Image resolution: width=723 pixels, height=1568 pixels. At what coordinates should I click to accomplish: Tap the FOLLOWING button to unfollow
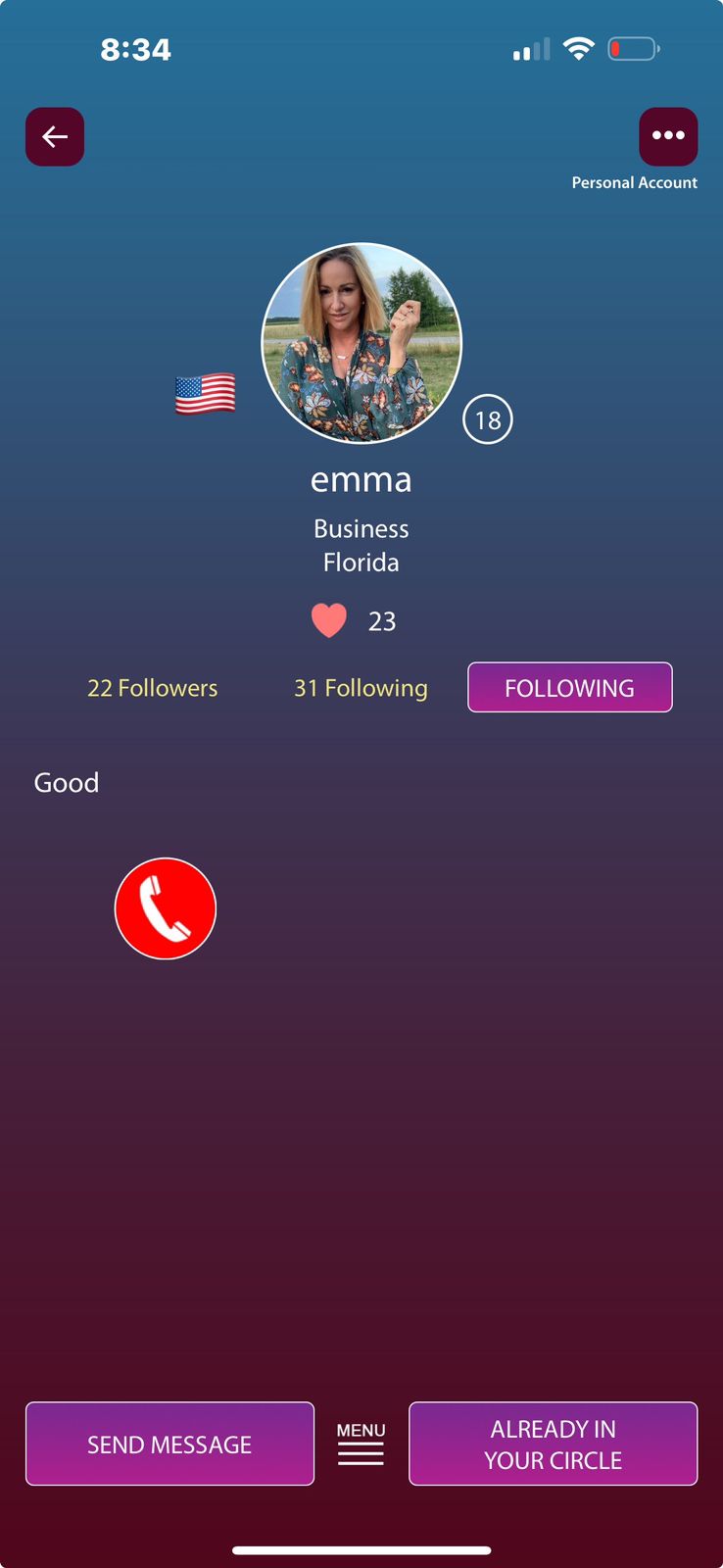click(569, 687)
